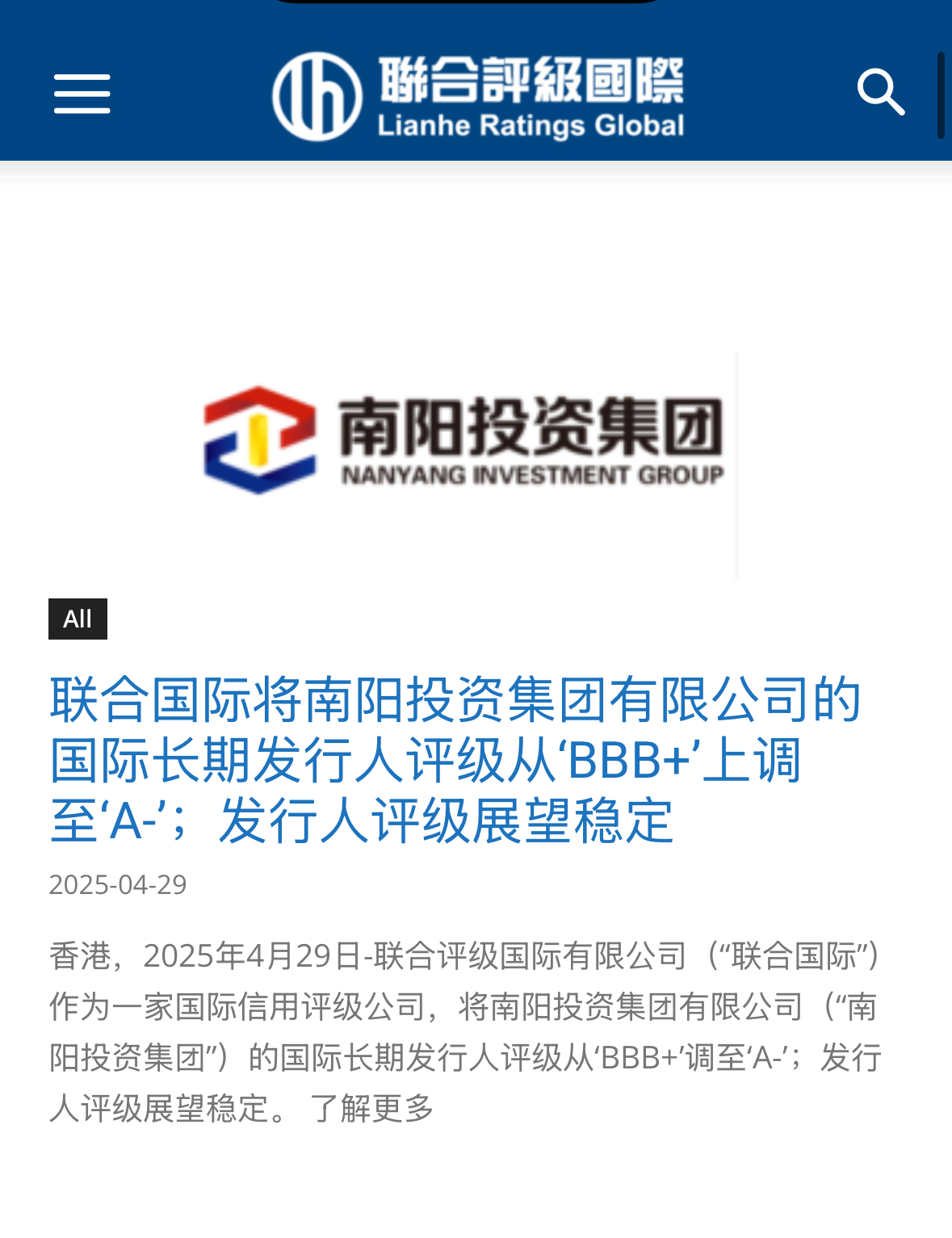This screenshot has width=952, height=1238.
Task: Tap 了解更多 to read more
Action: (372, 1108)
